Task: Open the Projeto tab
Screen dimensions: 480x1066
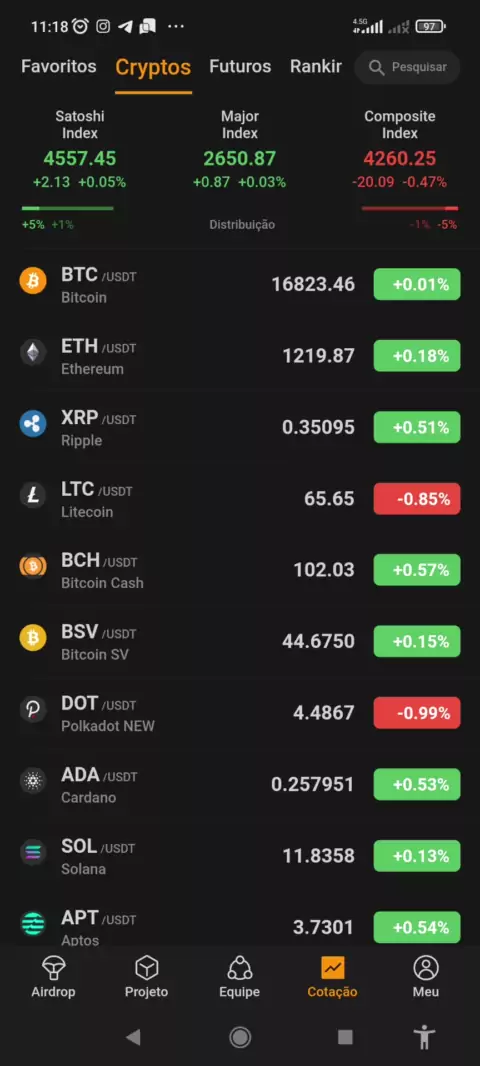Action: tap(146, 976)
